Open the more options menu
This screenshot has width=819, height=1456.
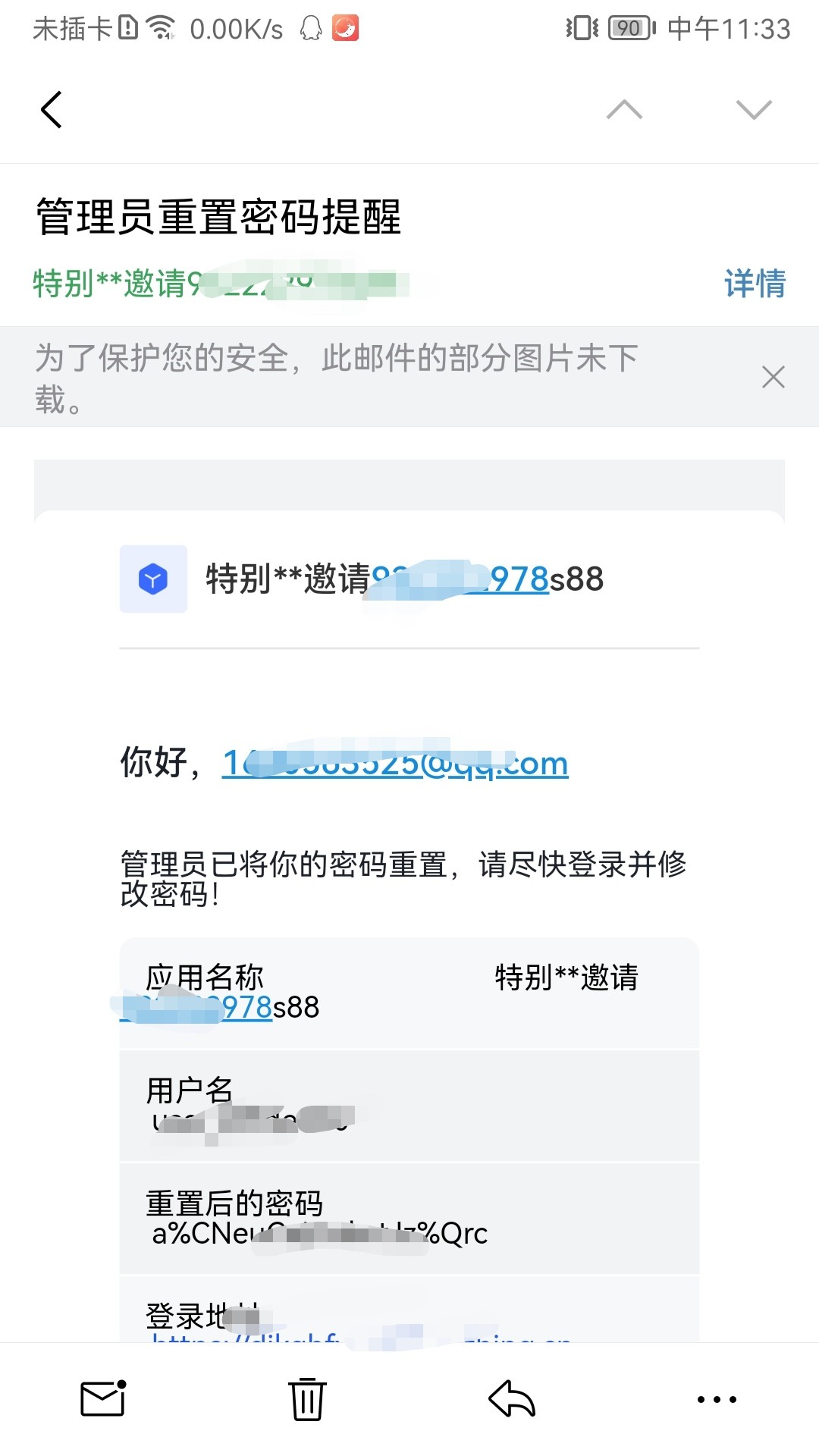coord(717,1399)
